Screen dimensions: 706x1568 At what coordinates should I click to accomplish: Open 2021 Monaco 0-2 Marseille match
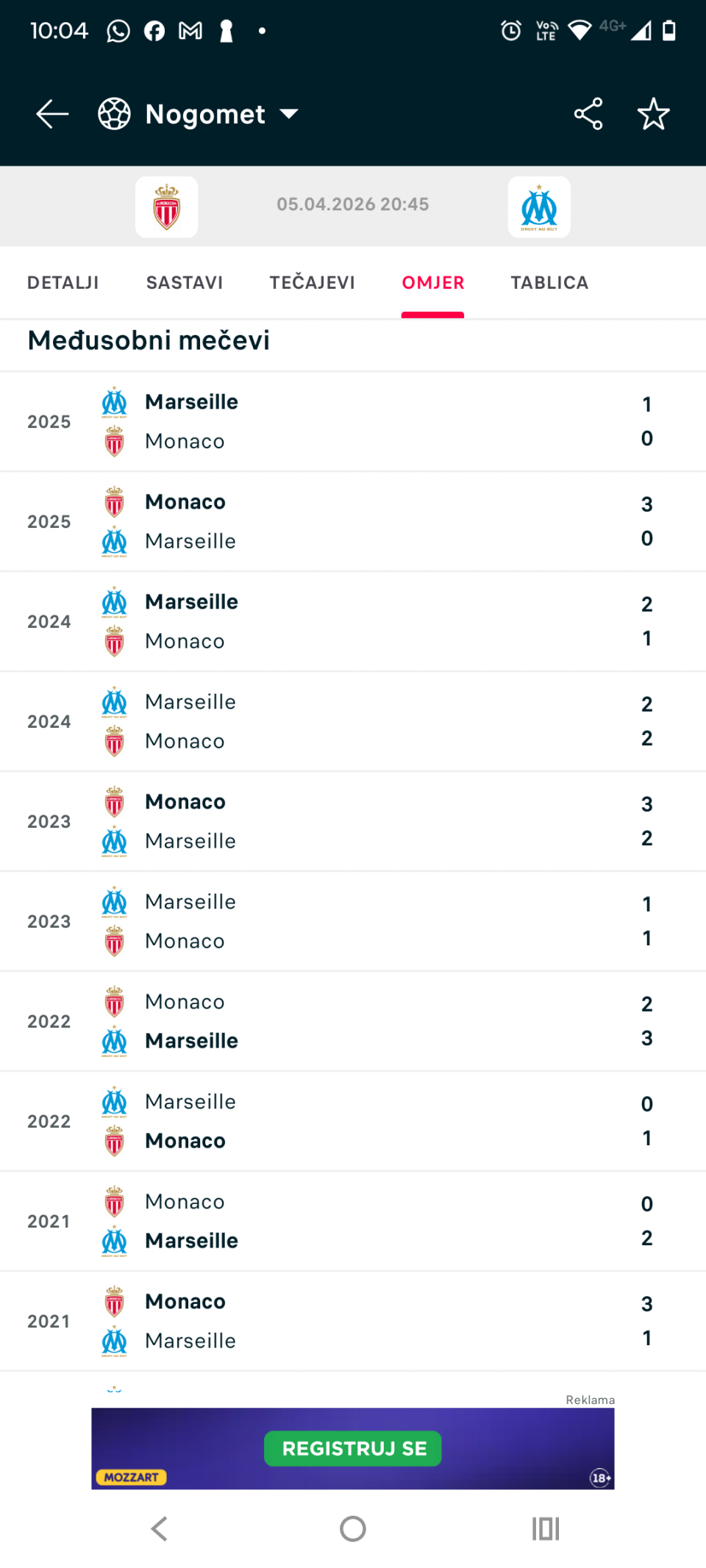coord(353,1221)
